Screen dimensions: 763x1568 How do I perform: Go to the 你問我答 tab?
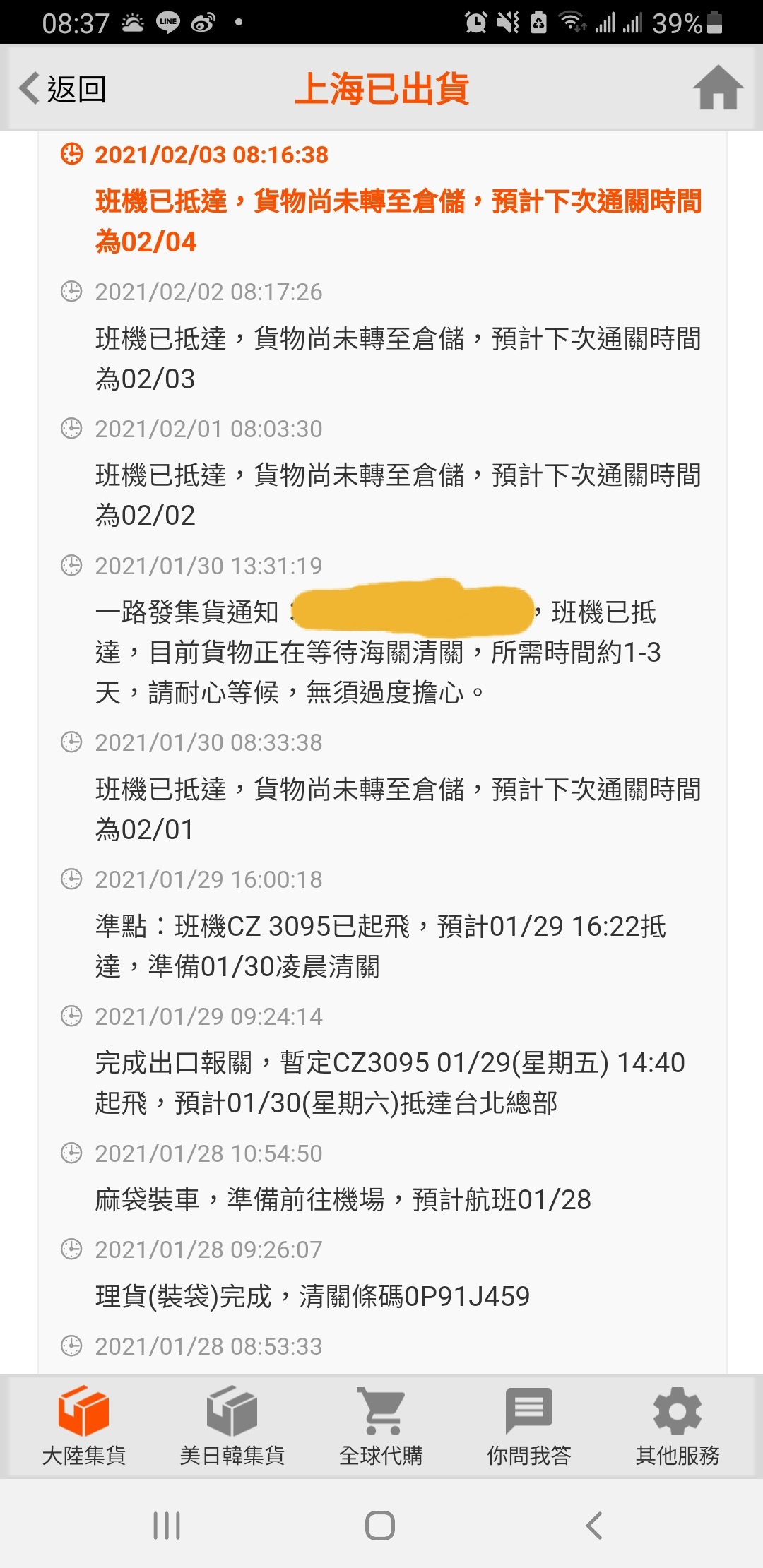tap(529, 1425)
